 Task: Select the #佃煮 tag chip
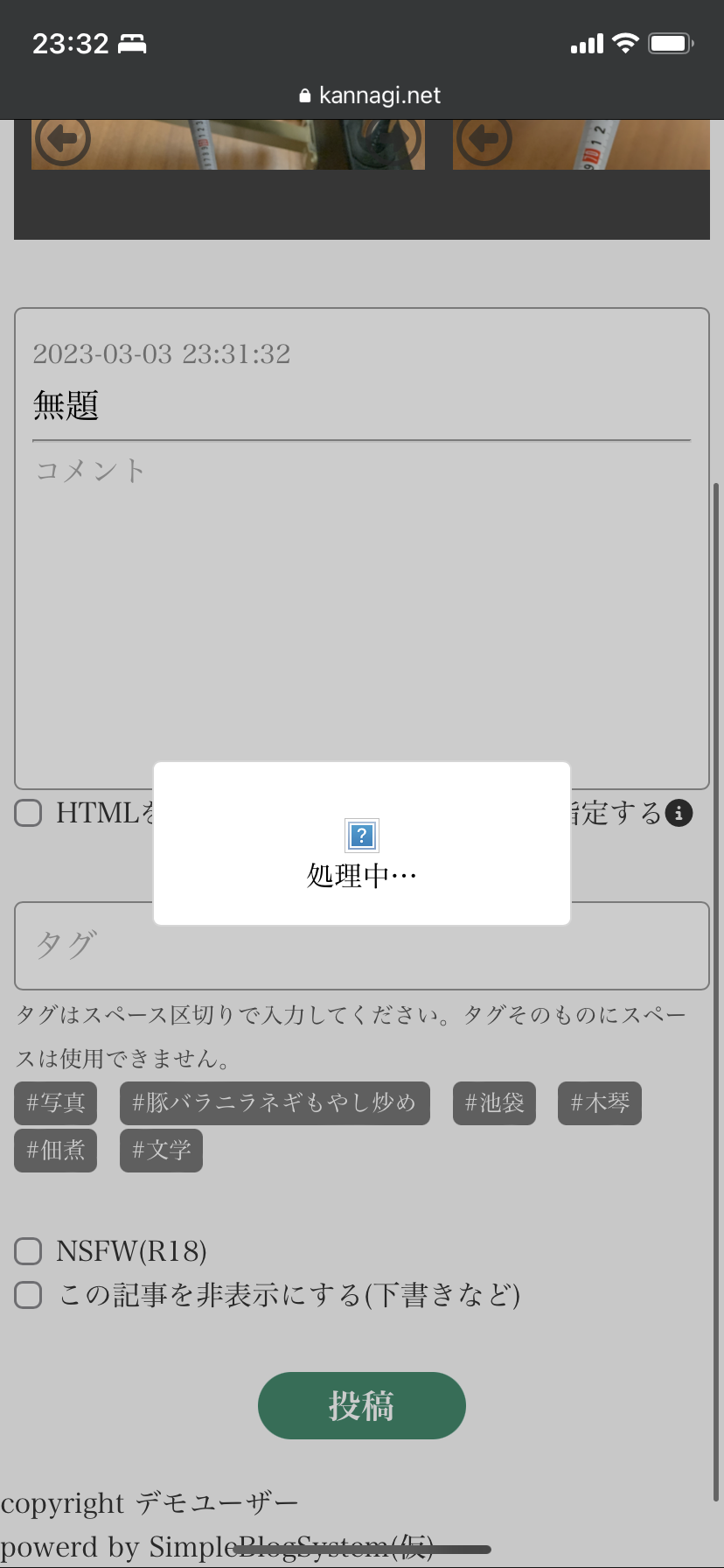(x=55, y=1150)
